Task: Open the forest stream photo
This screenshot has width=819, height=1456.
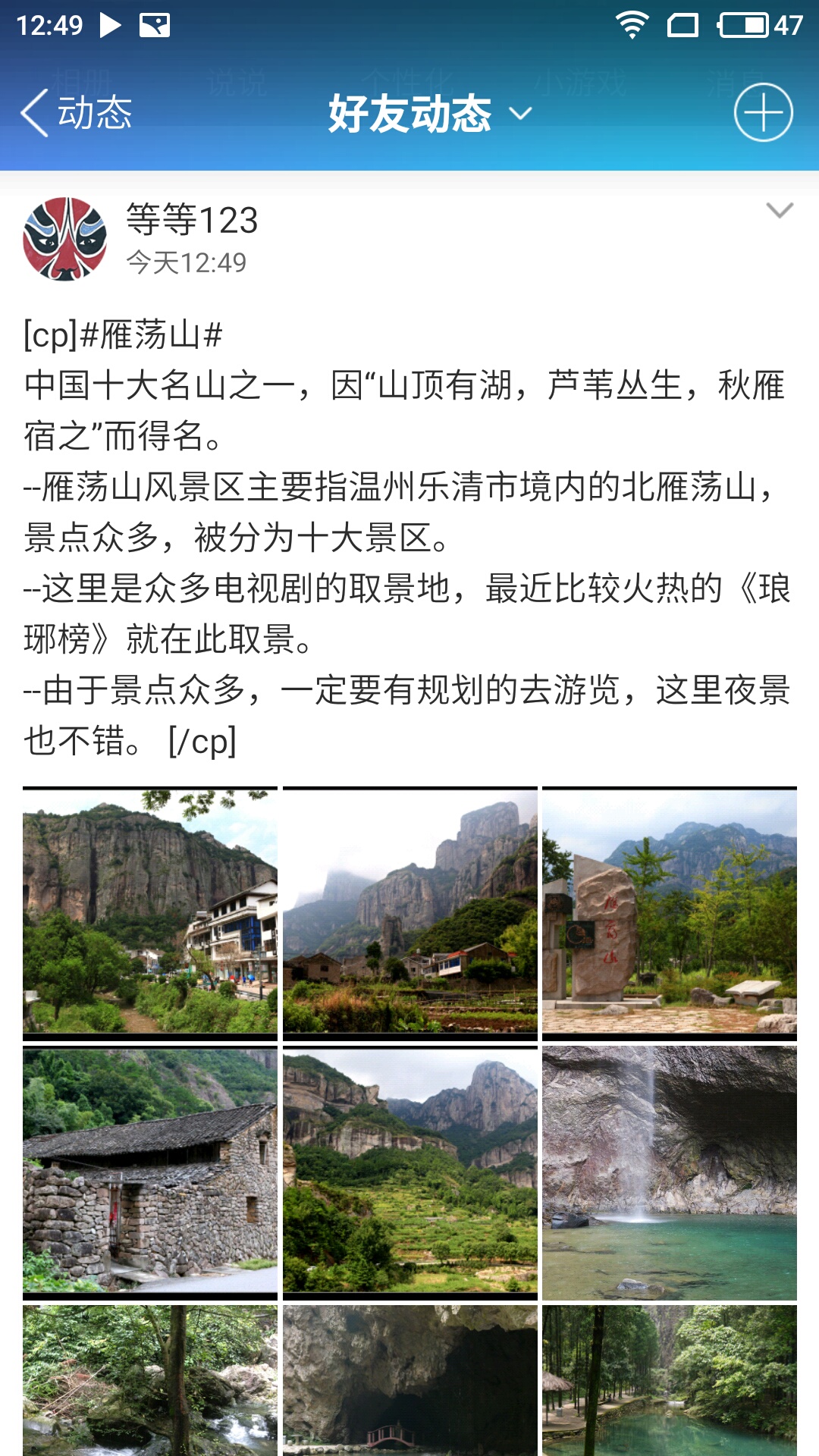Action: [150, 1381]
